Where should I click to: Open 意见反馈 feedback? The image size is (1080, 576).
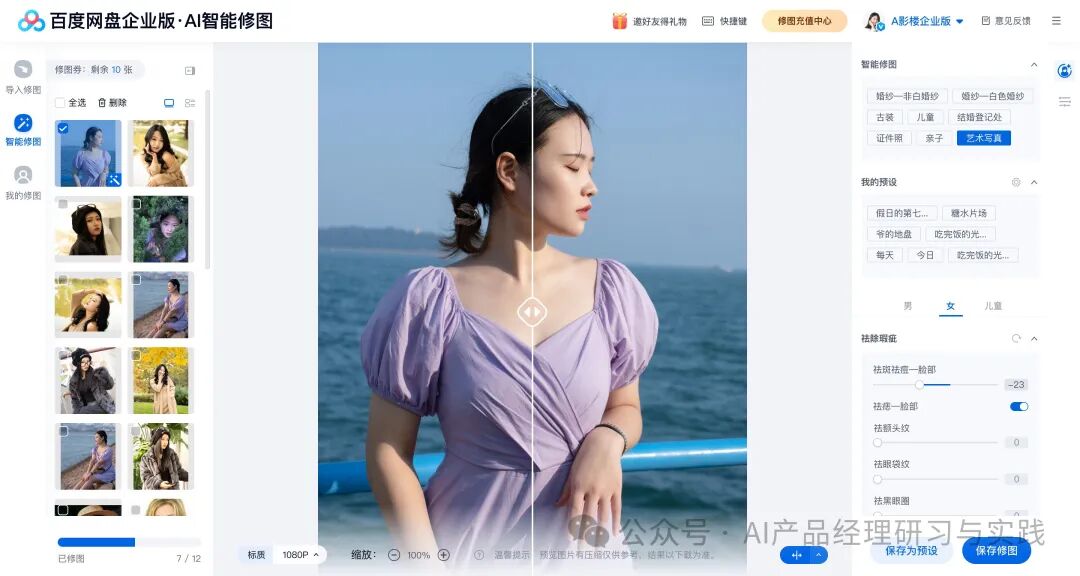1006,21
